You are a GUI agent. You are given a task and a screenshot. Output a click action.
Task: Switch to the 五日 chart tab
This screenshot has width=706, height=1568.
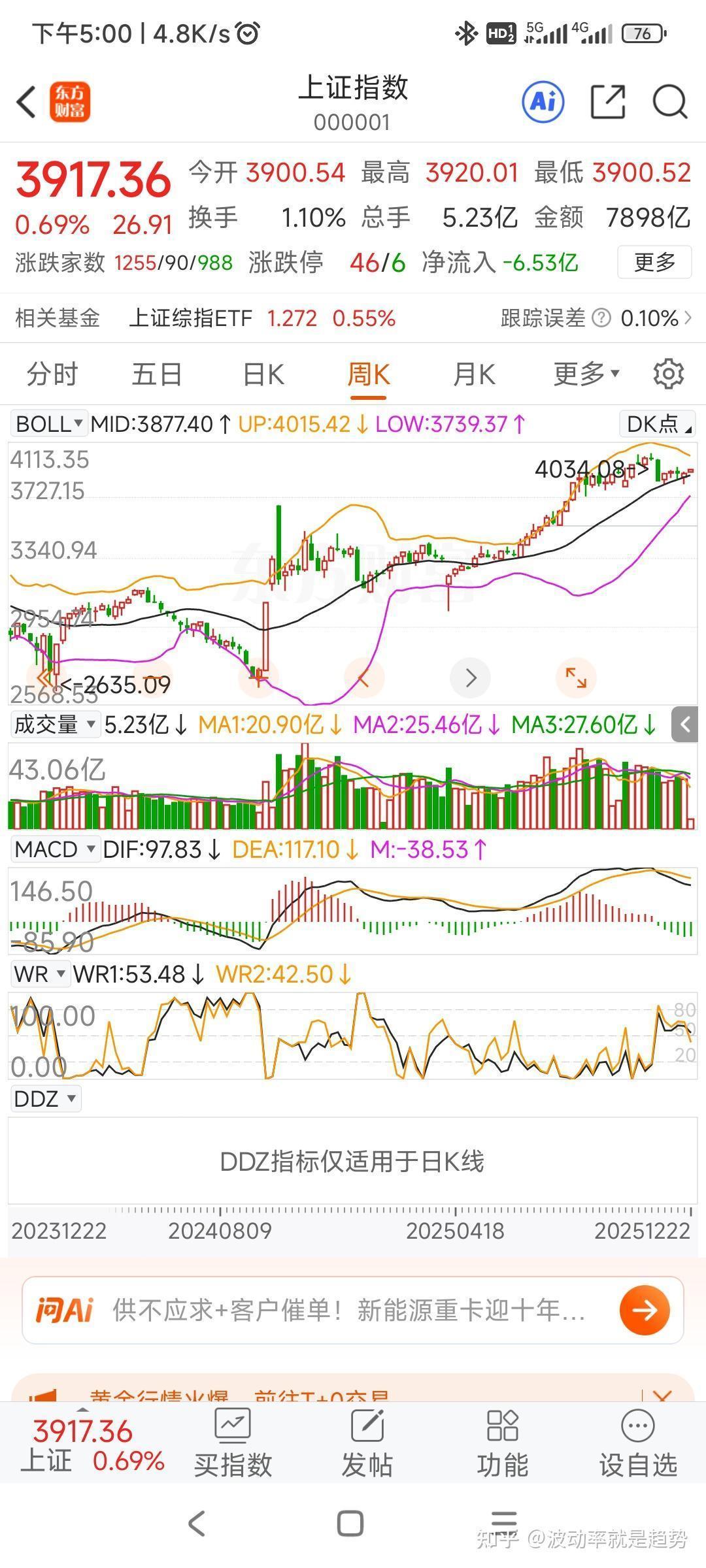157,375
